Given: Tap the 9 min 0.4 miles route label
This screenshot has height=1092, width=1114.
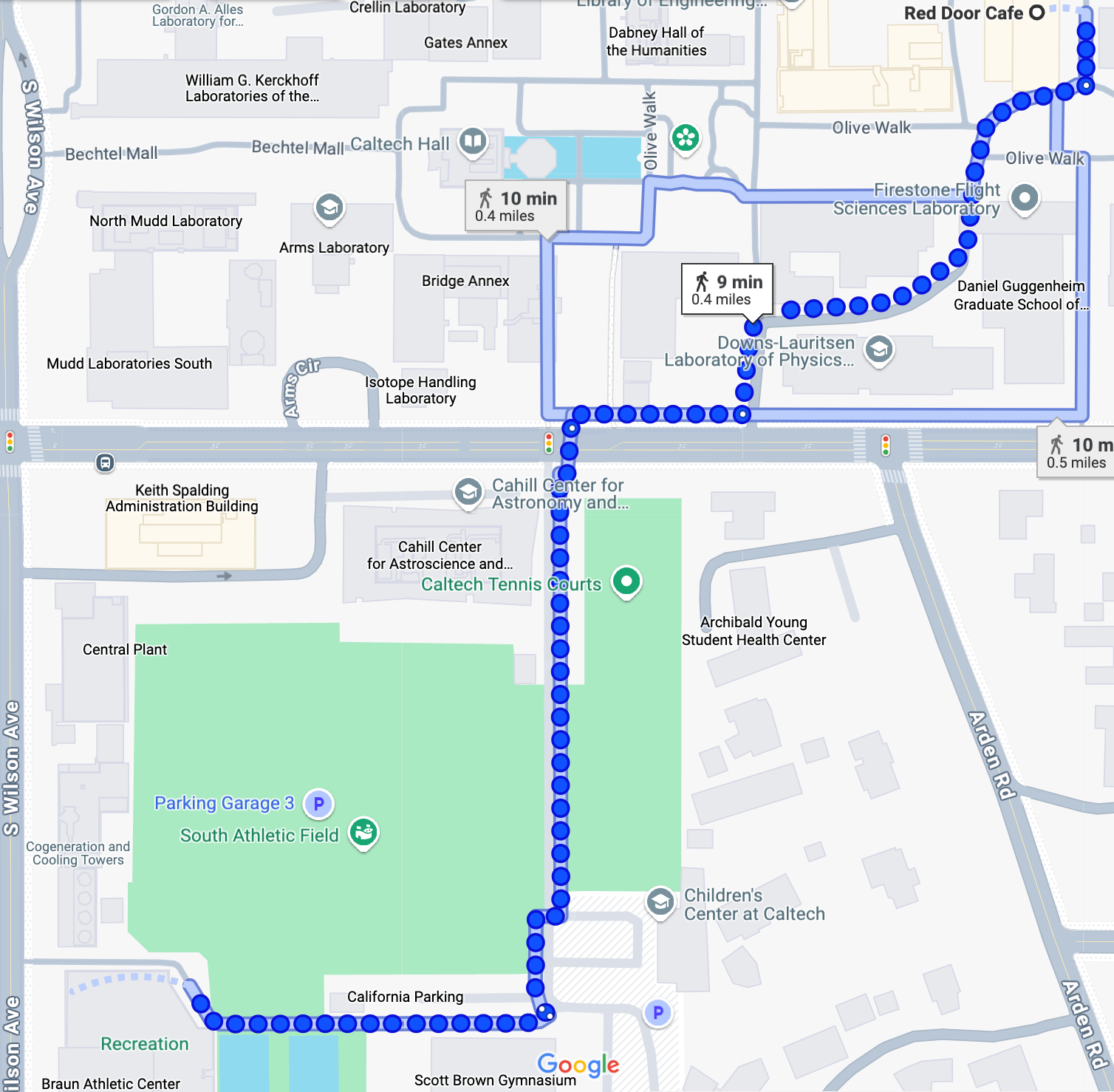Looking at the screenshot, I should (727, 290).
